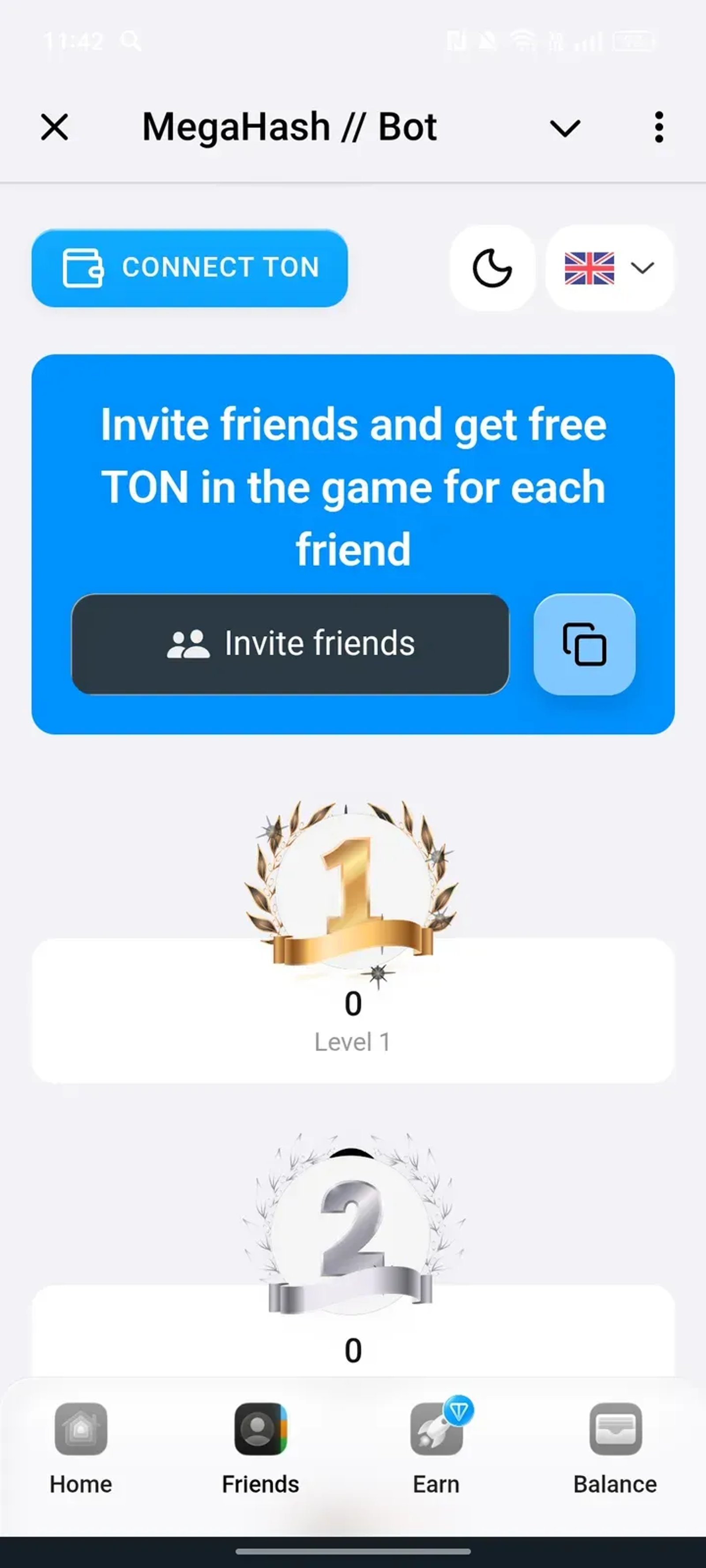This screenshot has width=706, height=1568.
Task: Close the MegaHash bot mini app
Action: click(x=54, y=127)
